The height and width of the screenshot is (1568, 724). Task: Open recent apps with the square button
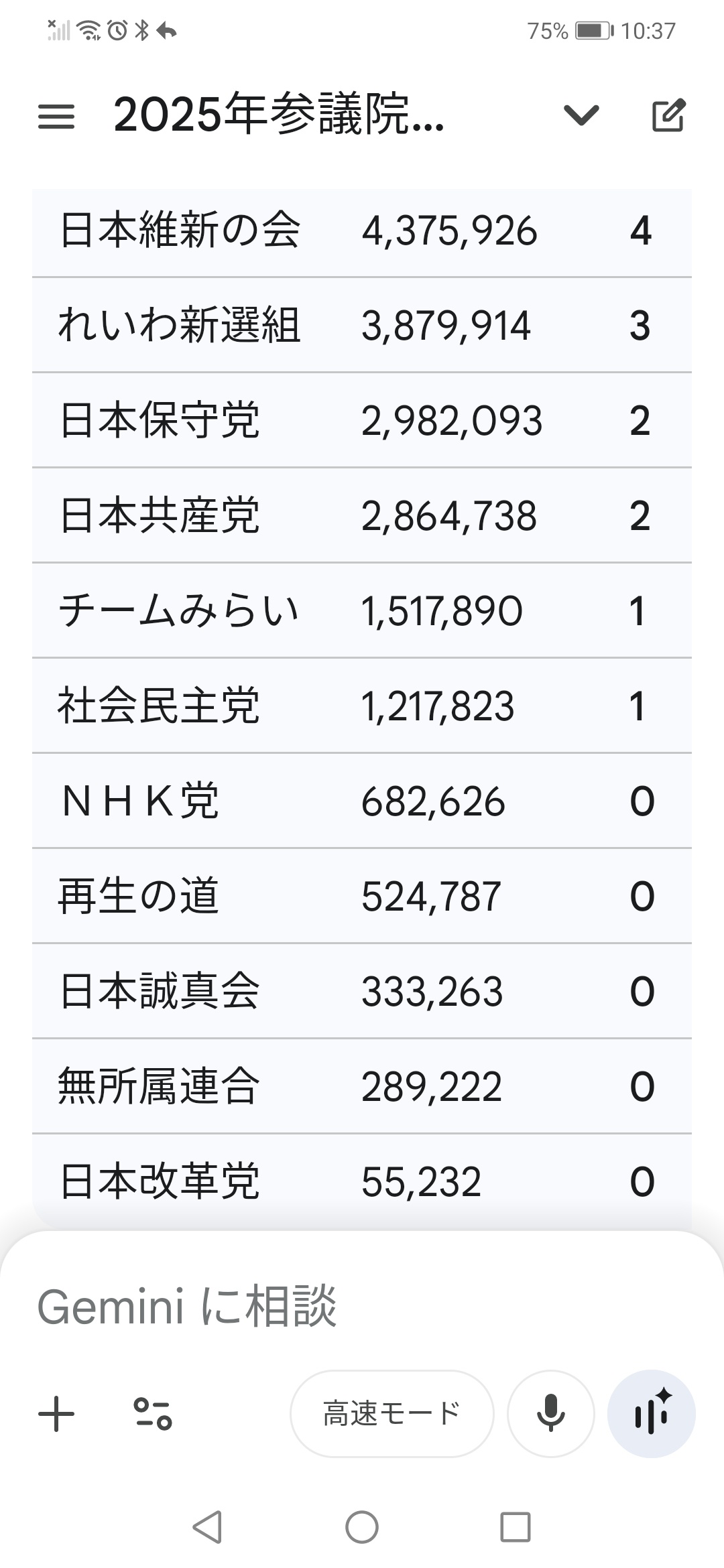click(x=516, y=1528)
